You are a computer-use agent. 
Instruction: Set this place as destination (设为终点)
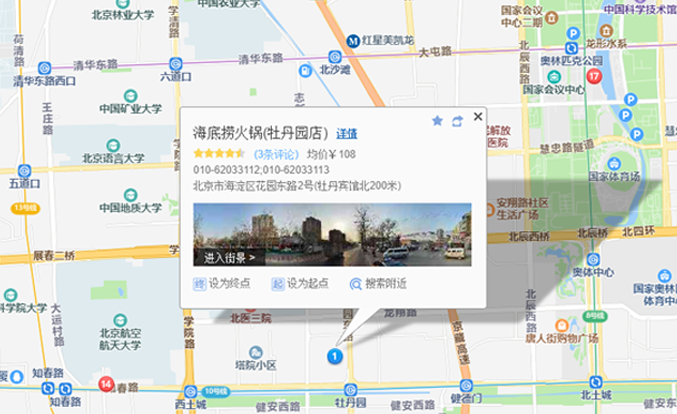(x=220, y=284)
